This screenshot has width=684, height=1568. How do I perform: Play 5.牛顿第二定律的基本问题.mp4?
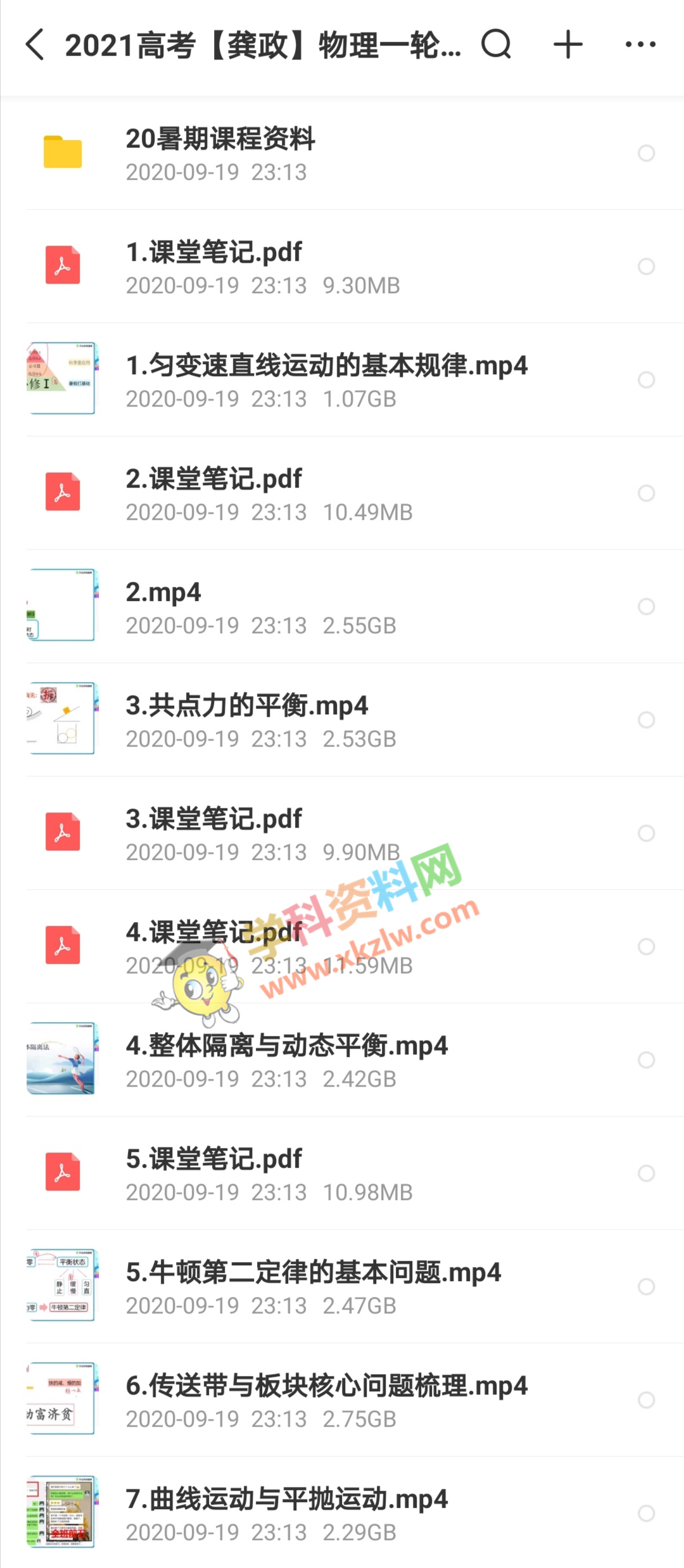(x=313, y=1286)
